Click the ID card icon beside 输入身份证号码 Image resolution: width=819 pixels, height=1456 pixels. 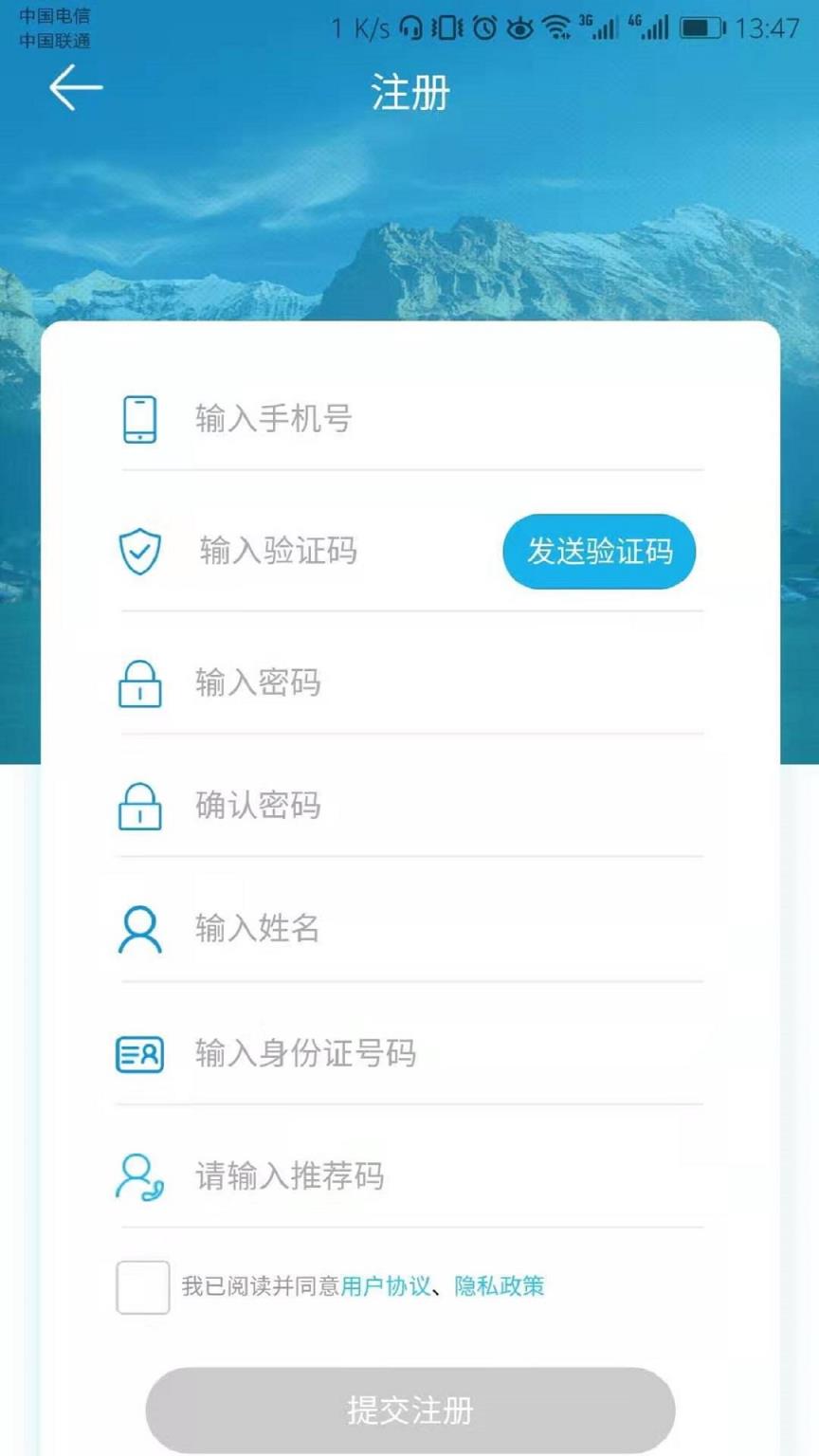pyautogui.click(x=140, y=1053)
